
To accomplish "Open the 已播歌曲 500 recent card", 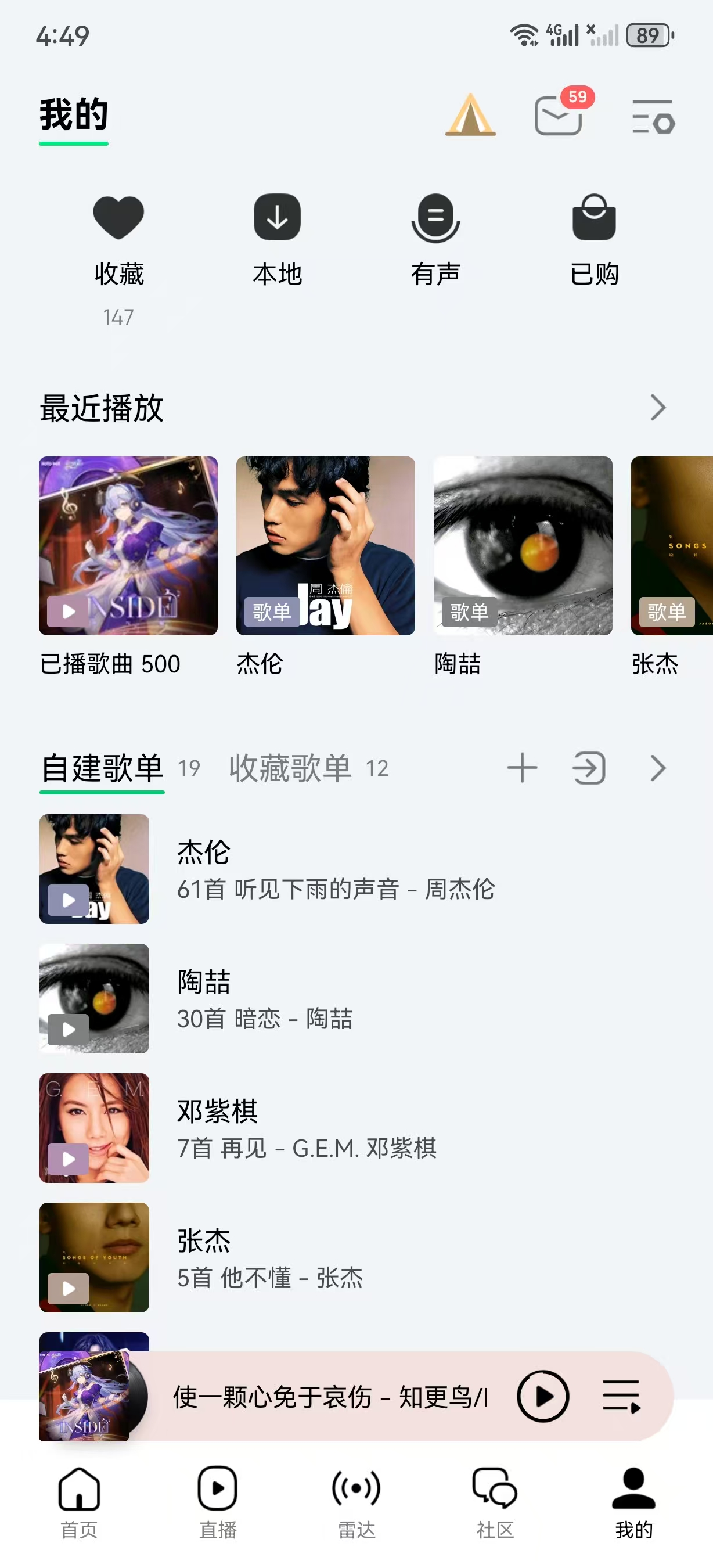I will tap(128, 546).
